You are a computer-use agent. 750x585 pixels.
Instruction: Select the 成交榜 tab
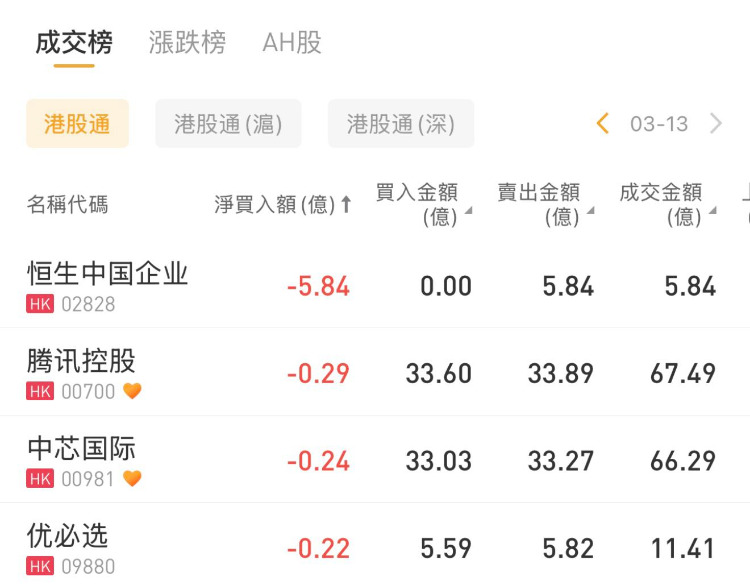(x=73, y=43)
